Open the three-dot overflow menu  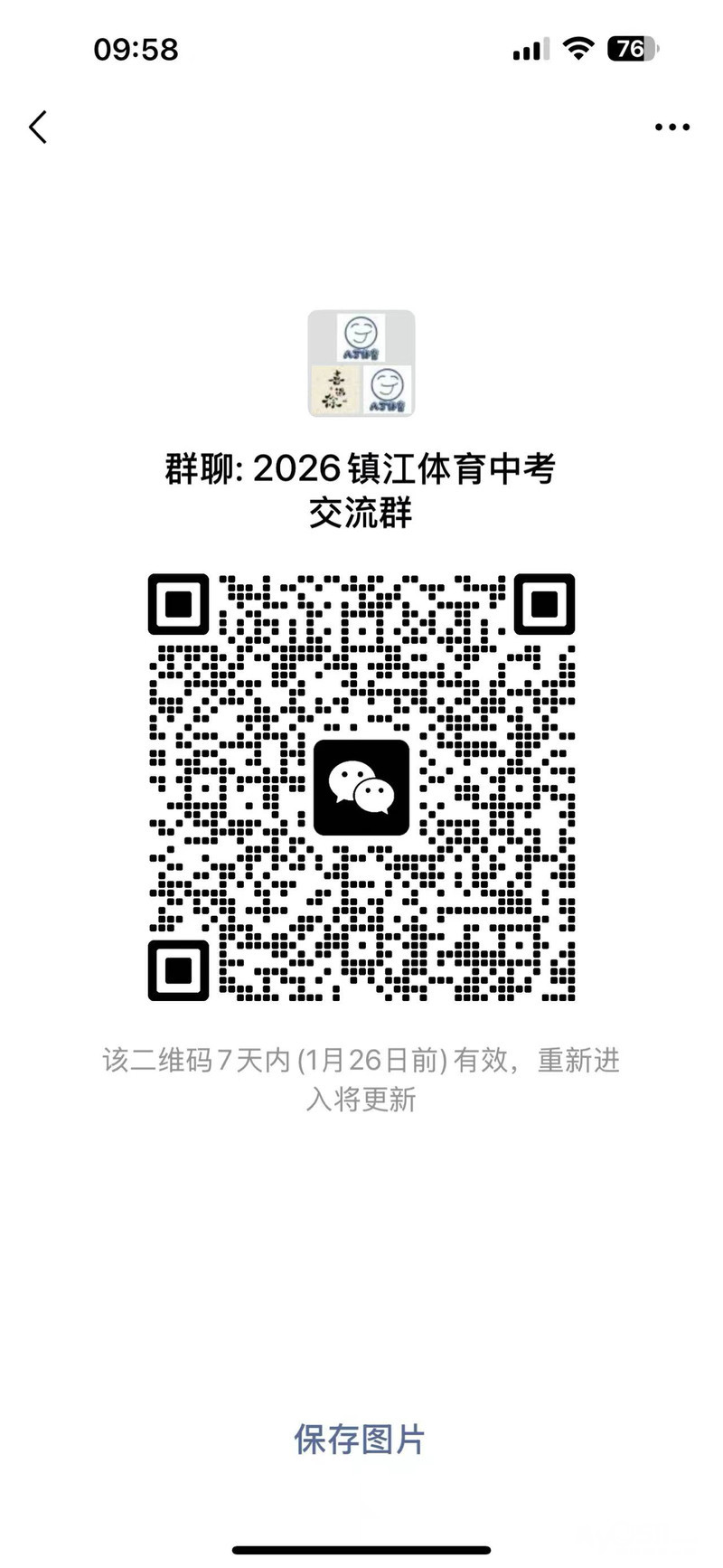672,128
